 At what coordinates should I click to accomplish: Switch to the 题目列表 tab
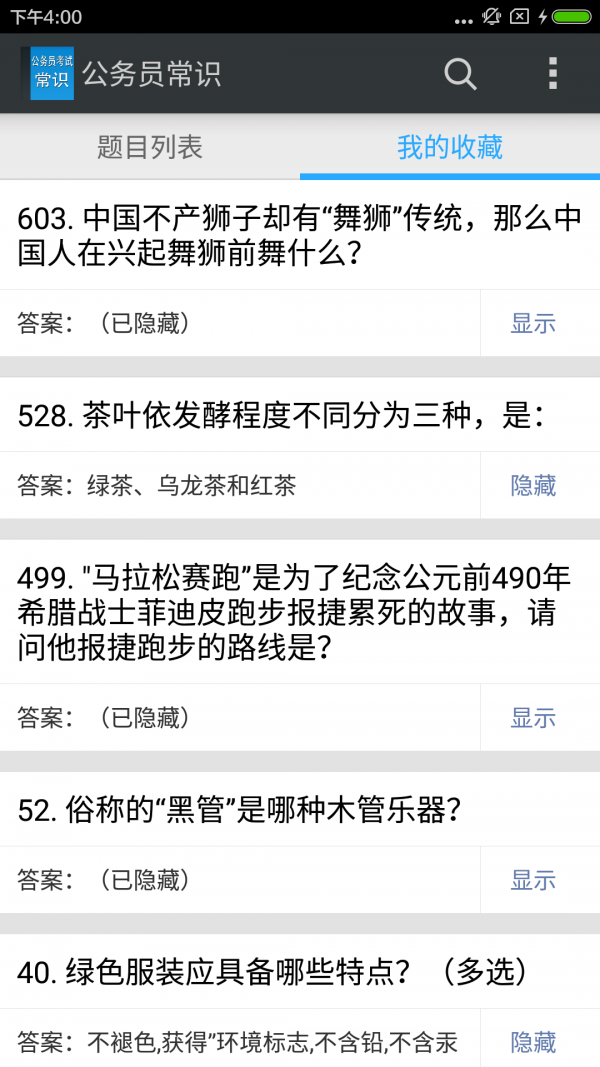(x=150, y=147)
